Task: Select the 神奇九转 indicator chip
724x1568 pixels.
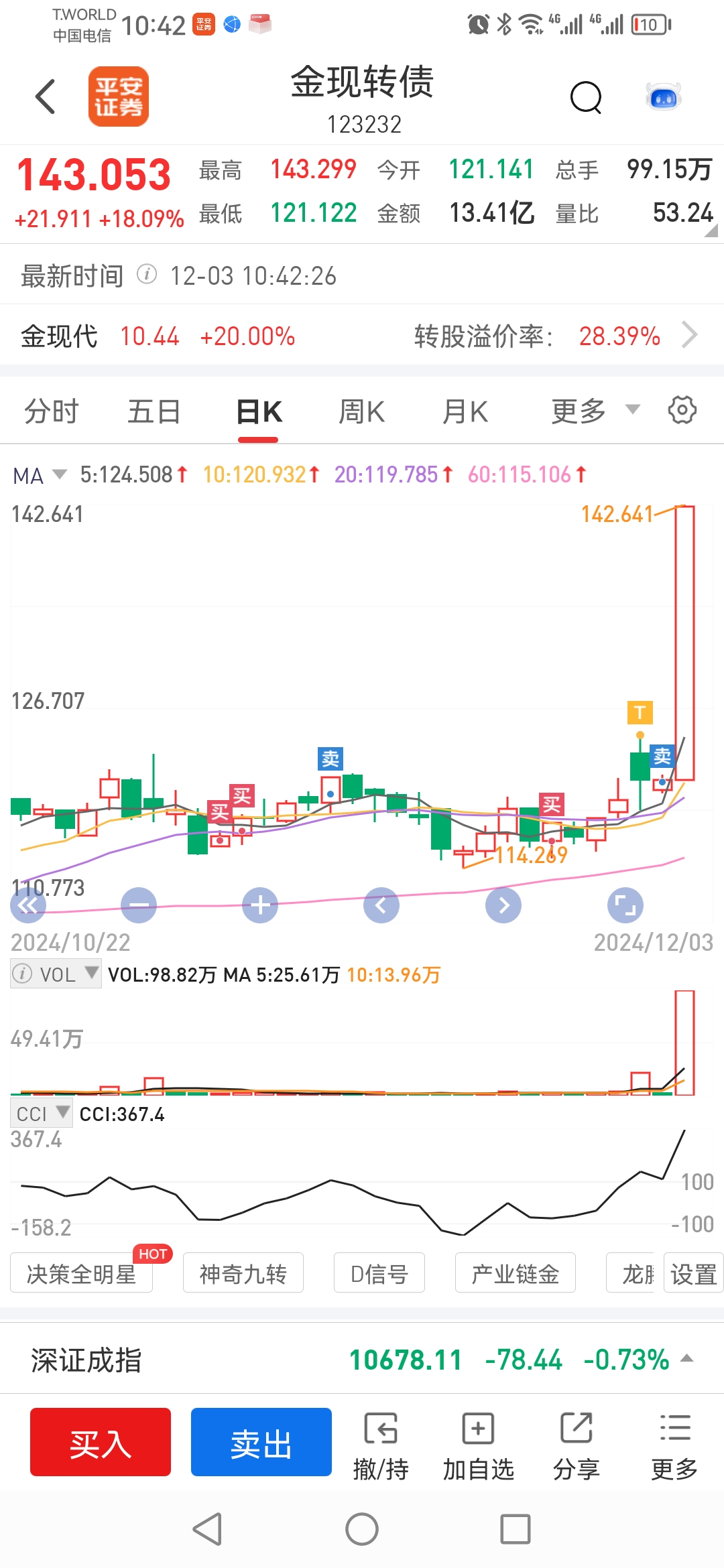Action: 243,1273
